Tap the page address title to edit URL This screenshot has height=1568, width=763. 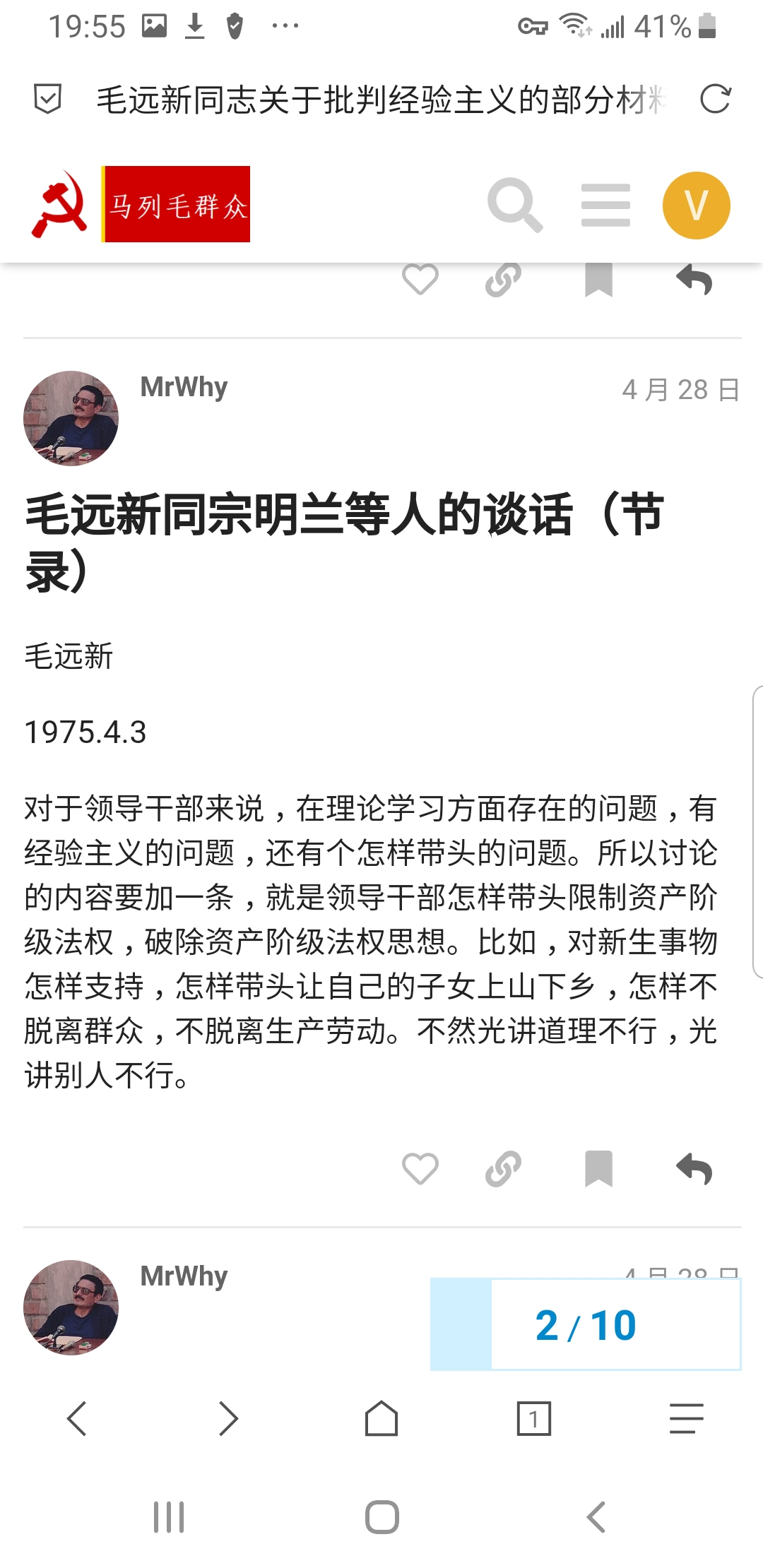pyautogui.click(x=381, y=99)
